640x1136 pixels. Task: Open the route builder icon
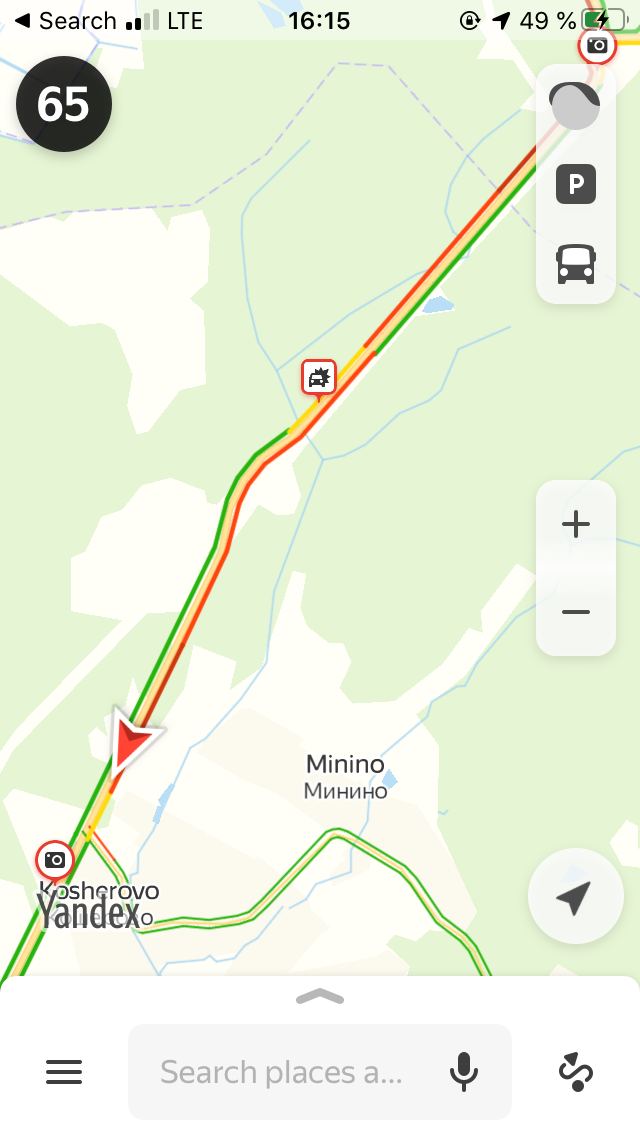click(x=576, y=1072)
